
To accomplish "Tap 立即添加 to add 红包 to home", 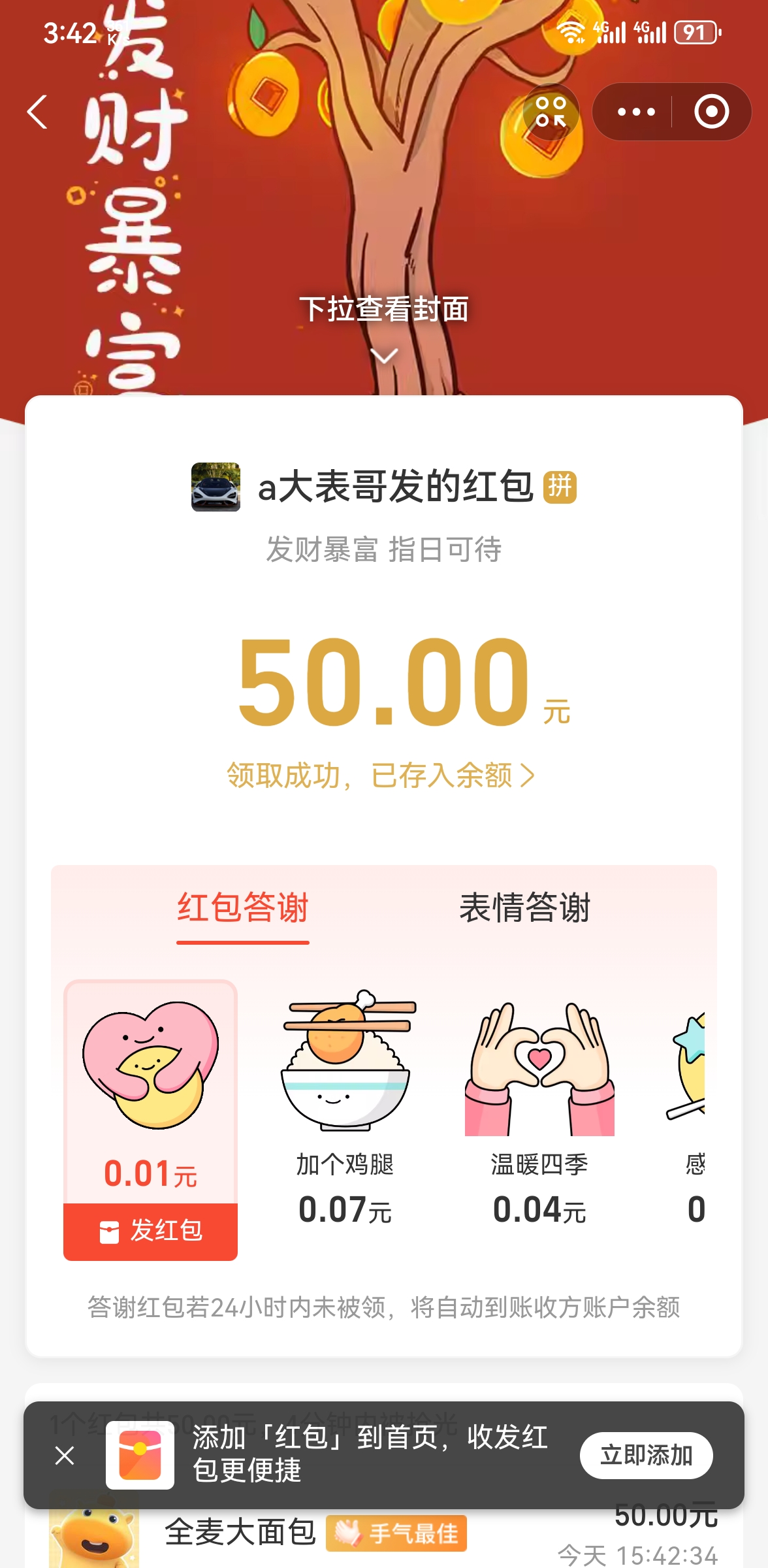I will (x=645, y=1456).
